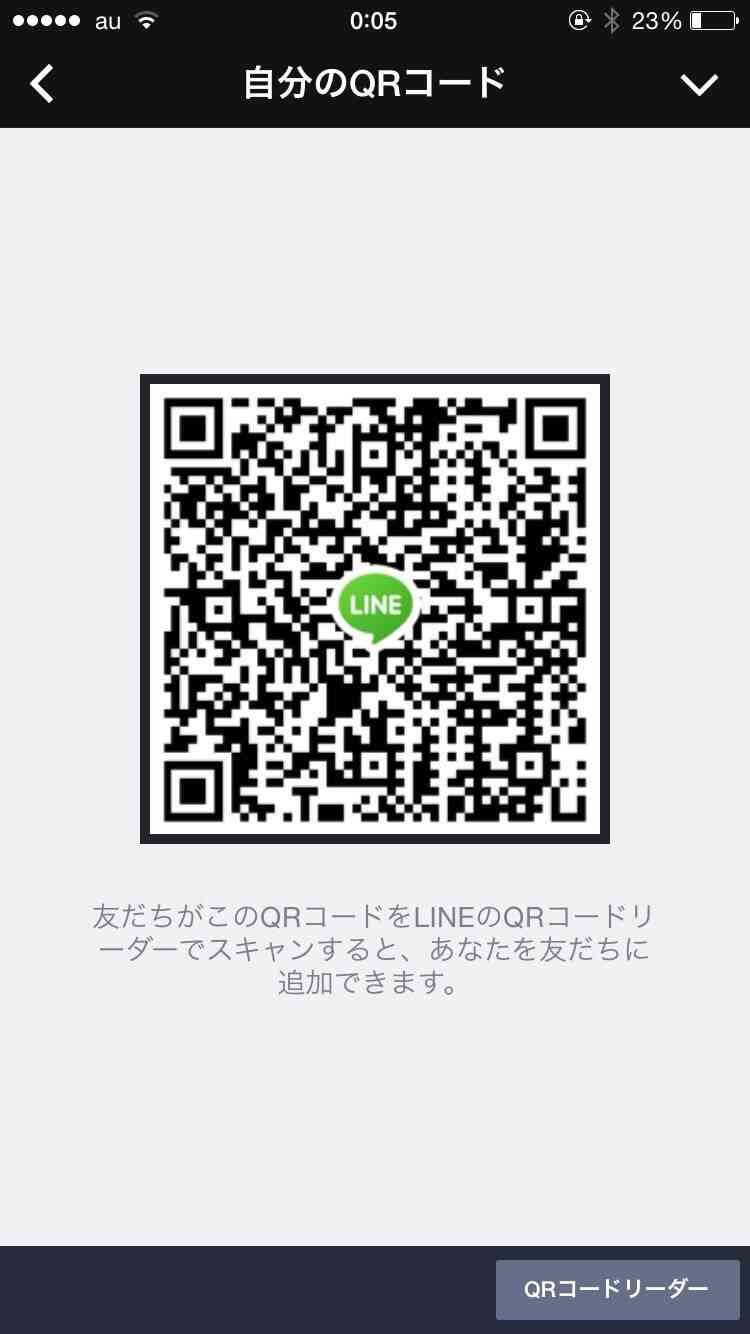750x1334 pixels.
Task: Open the QRコードリーダー button
Action: (x=617, y=1289)
